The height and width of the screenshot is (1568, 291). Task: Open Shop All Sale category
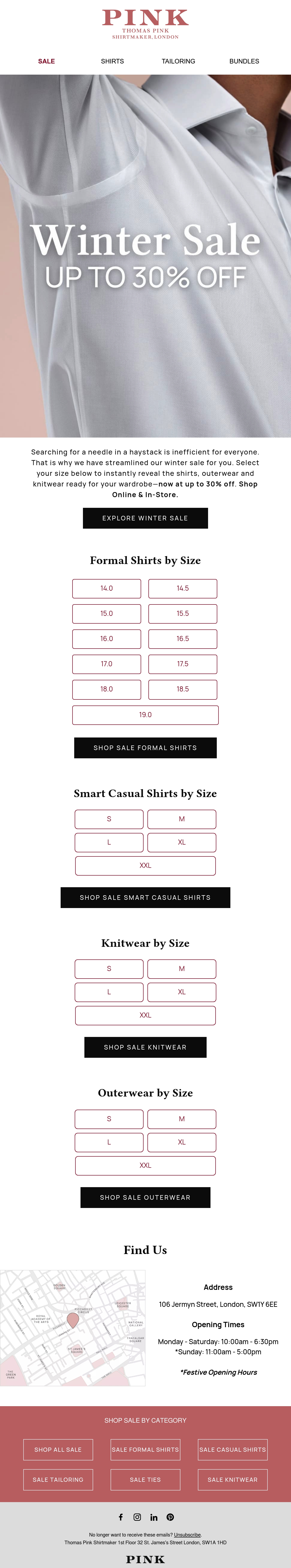(x=58, y=1449)
